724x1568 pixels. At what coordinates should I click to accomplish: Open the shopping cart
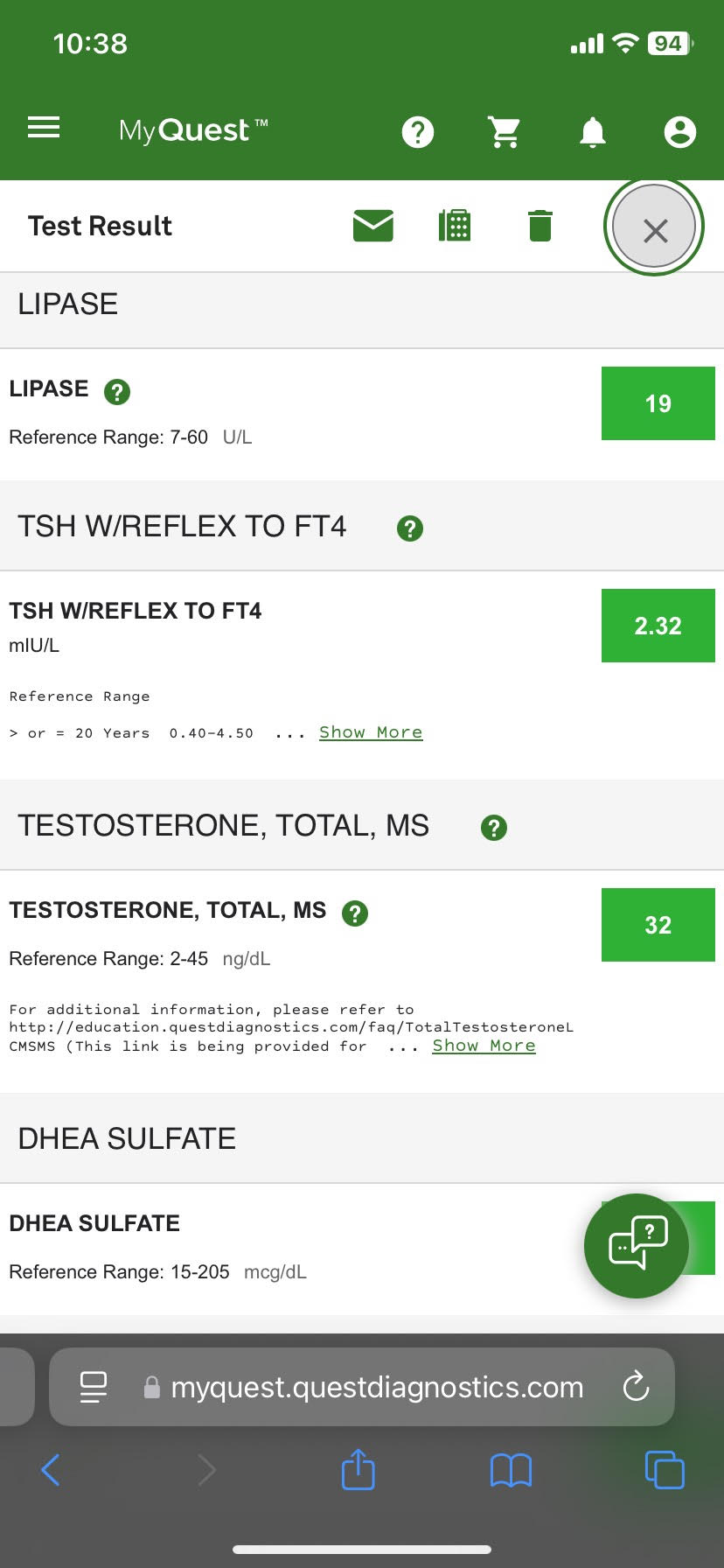point(505,132)
